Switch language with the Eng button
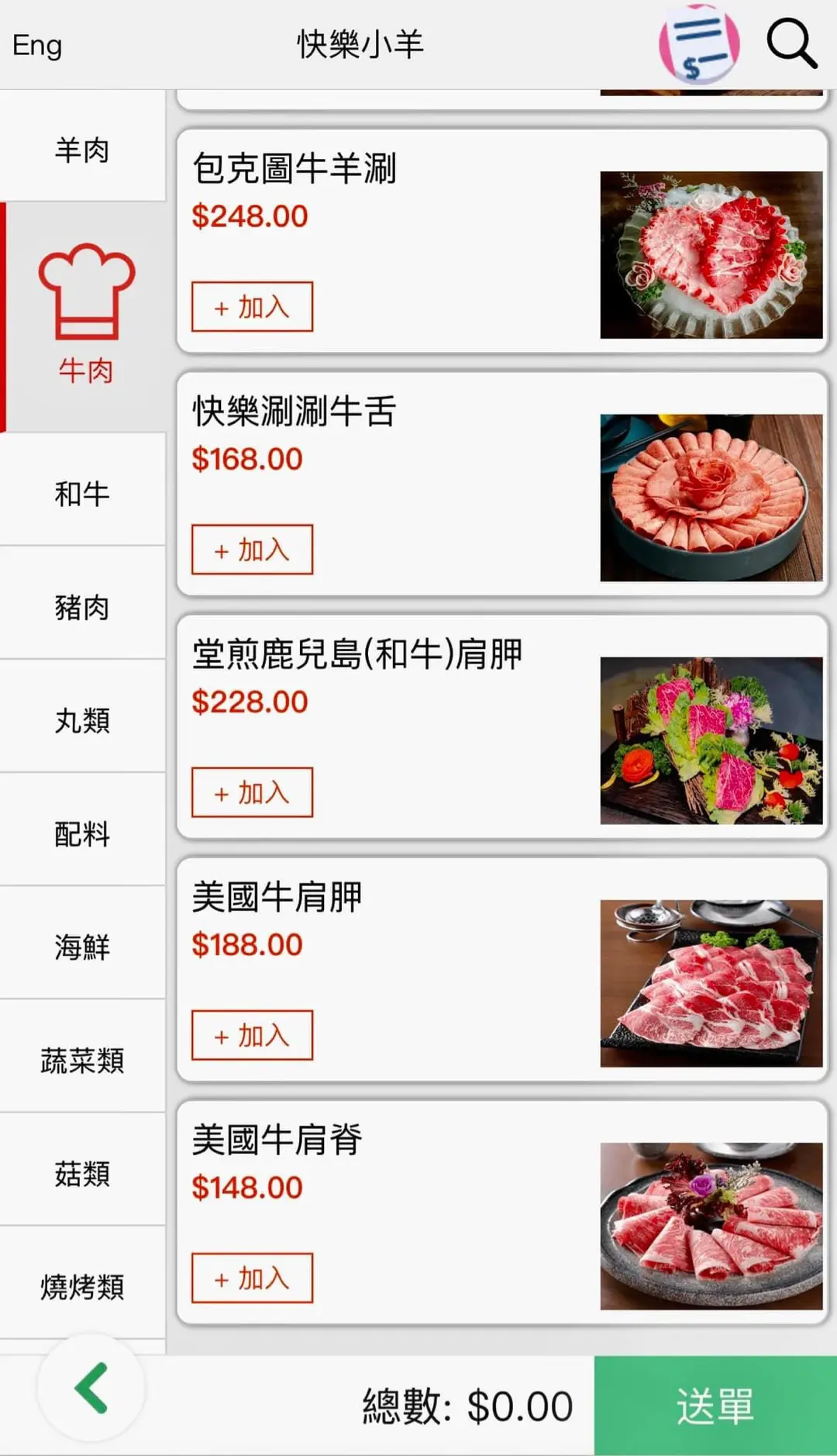 [37, 45]
